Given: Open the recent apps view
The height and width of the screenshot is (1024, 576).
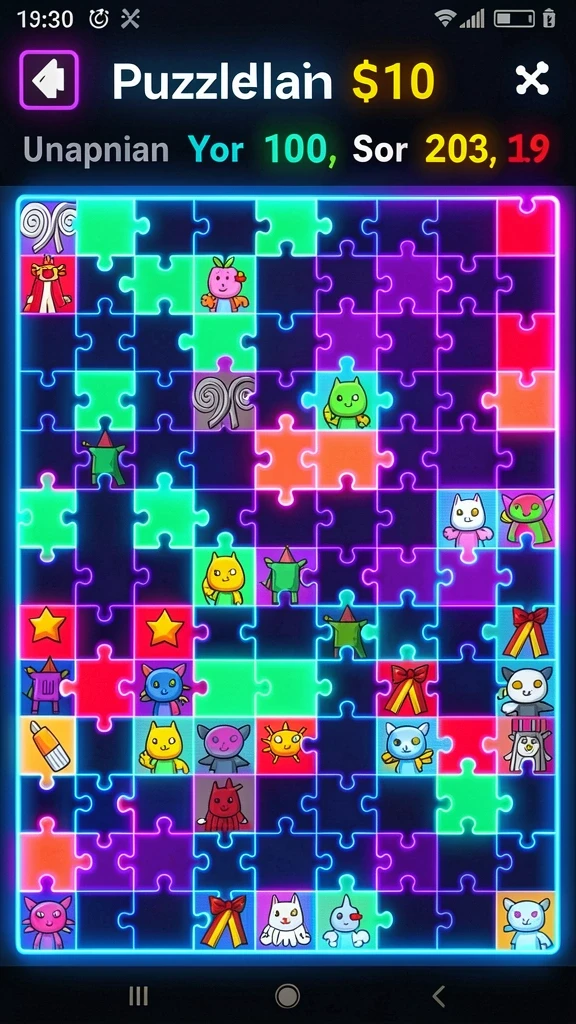Looking at the screenshot, I should [138, 997].
